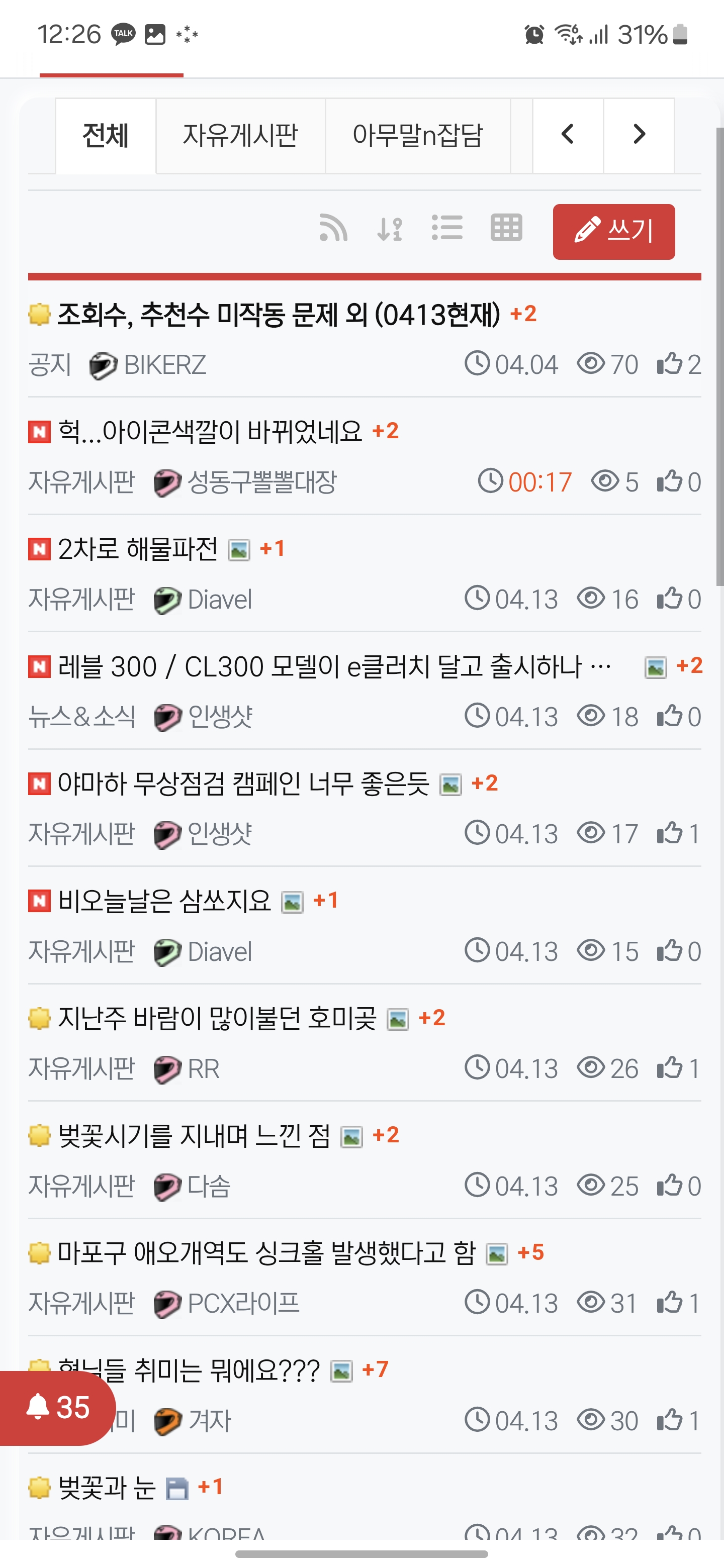This screenshot has height=1568, width=724.
Task: Select the 아무말n잡담 tab
Action: pos(417,135)
